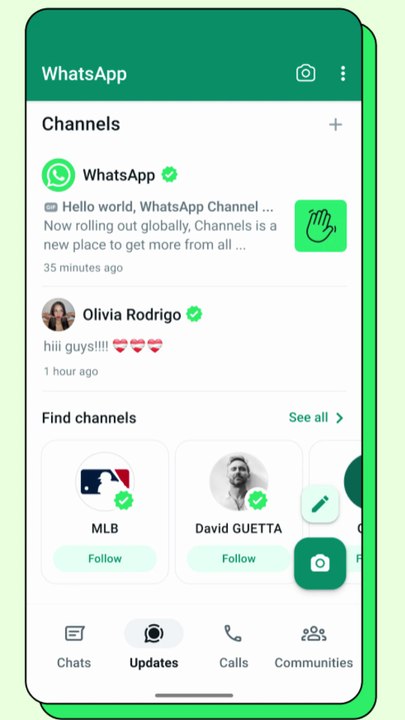Open the camera from the top bar
The height and width of the screenshot is (720, 405).
[x=306, y=73]
